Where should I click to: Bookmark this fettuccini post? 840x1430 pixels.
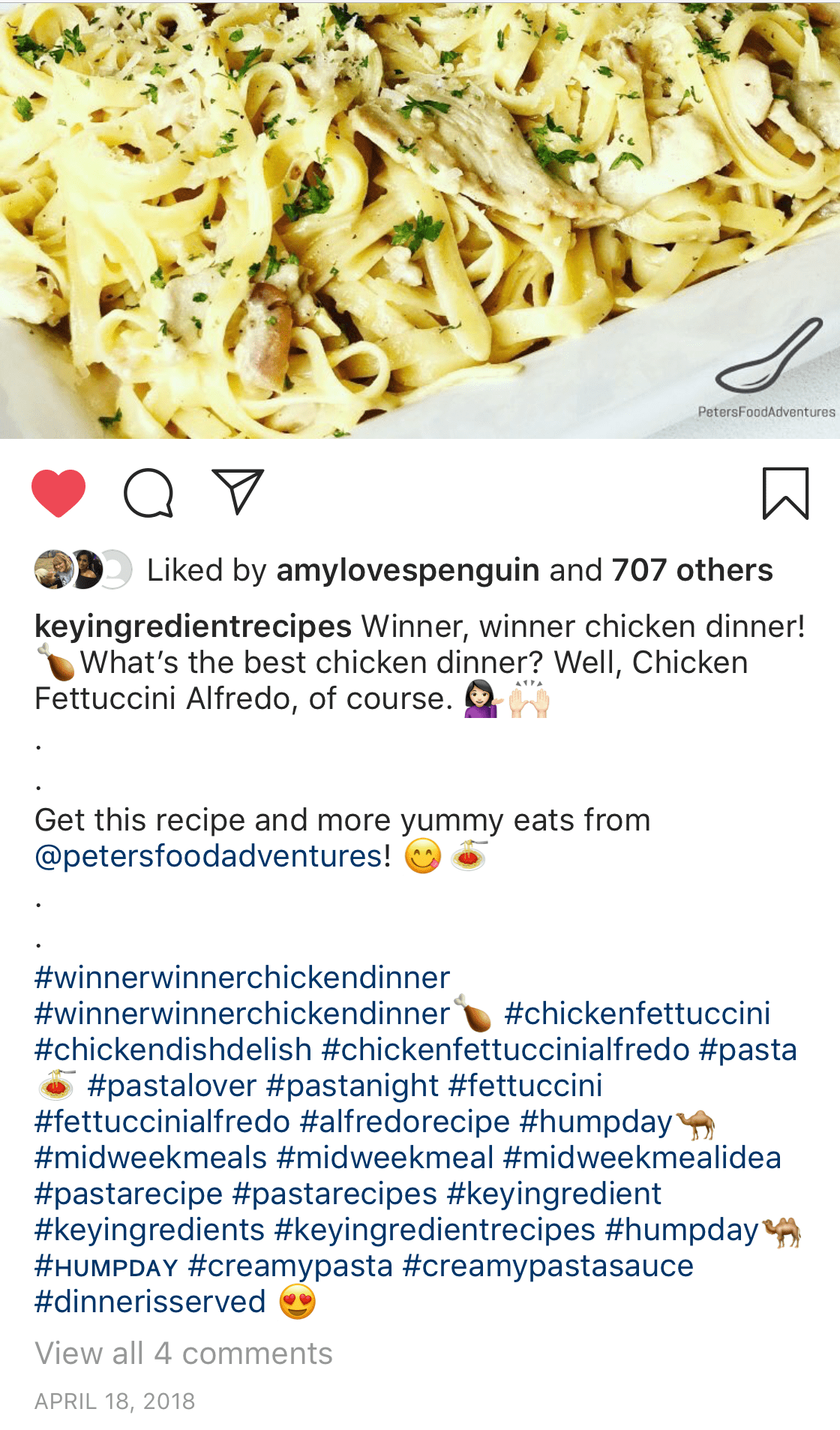[x=785, y=493]
